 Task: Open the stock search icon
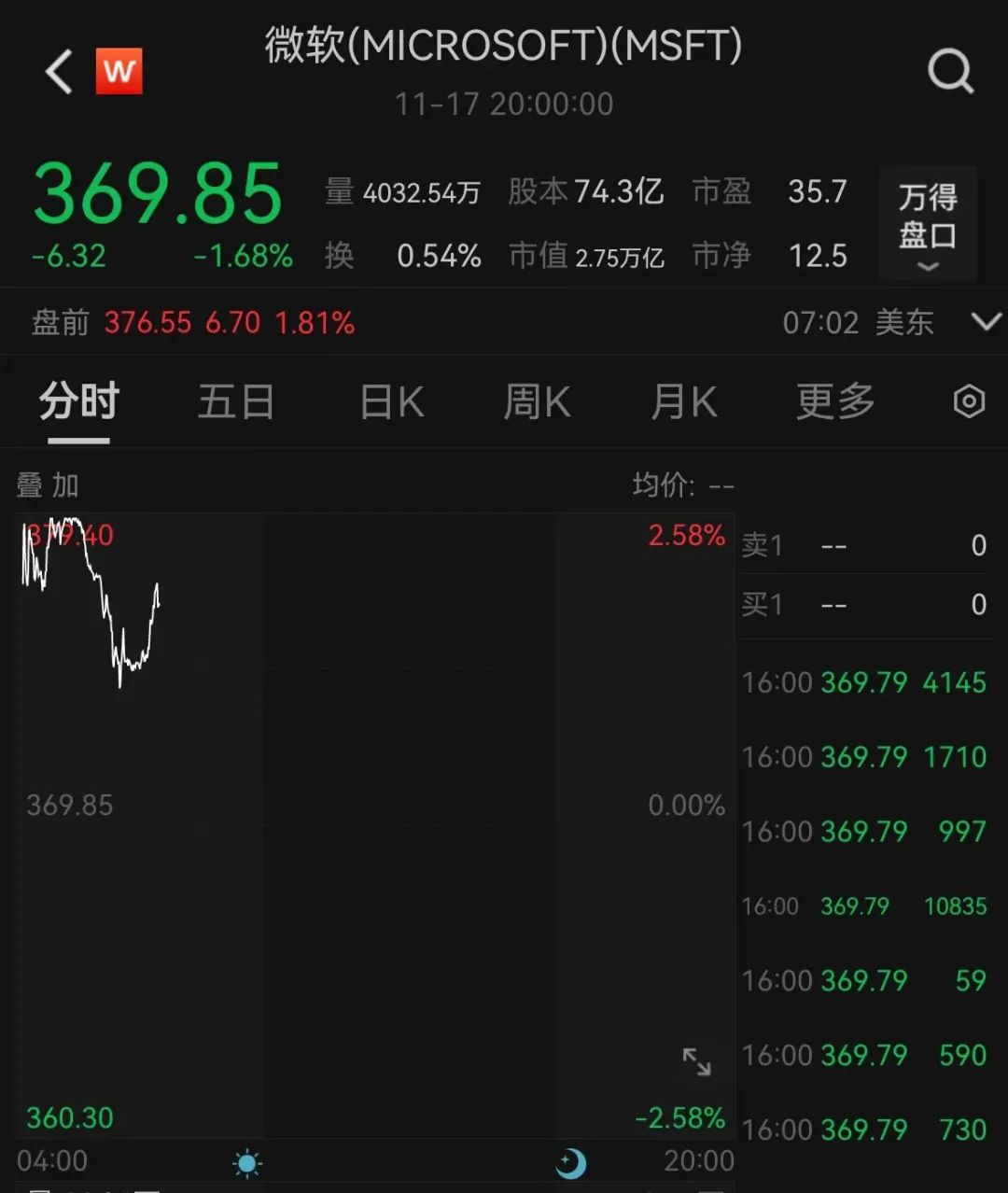951,72
